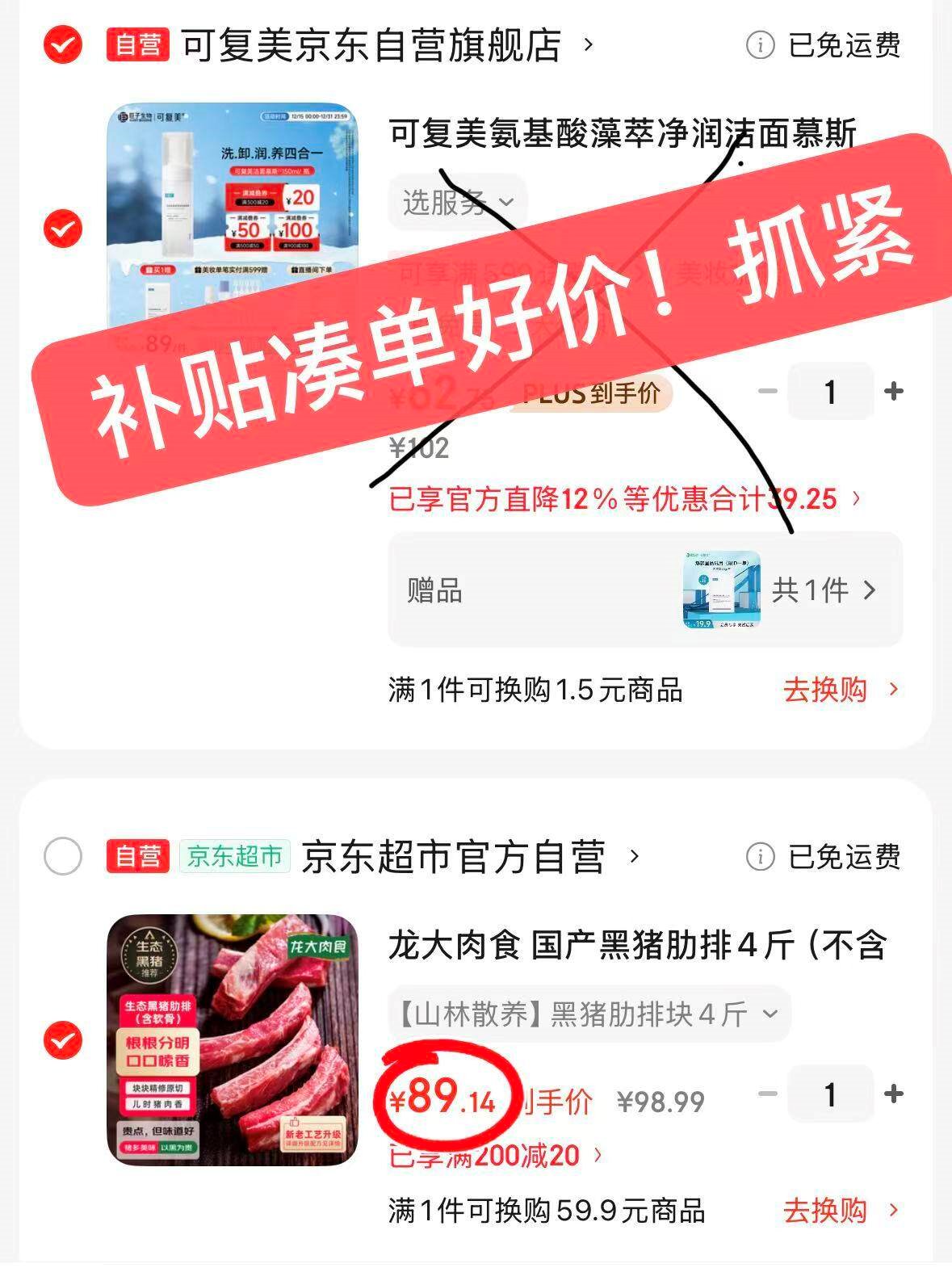This screenshot has width=952, height=1268.
Task: Open 京东超市官方自营 store page
Action: 452,856
